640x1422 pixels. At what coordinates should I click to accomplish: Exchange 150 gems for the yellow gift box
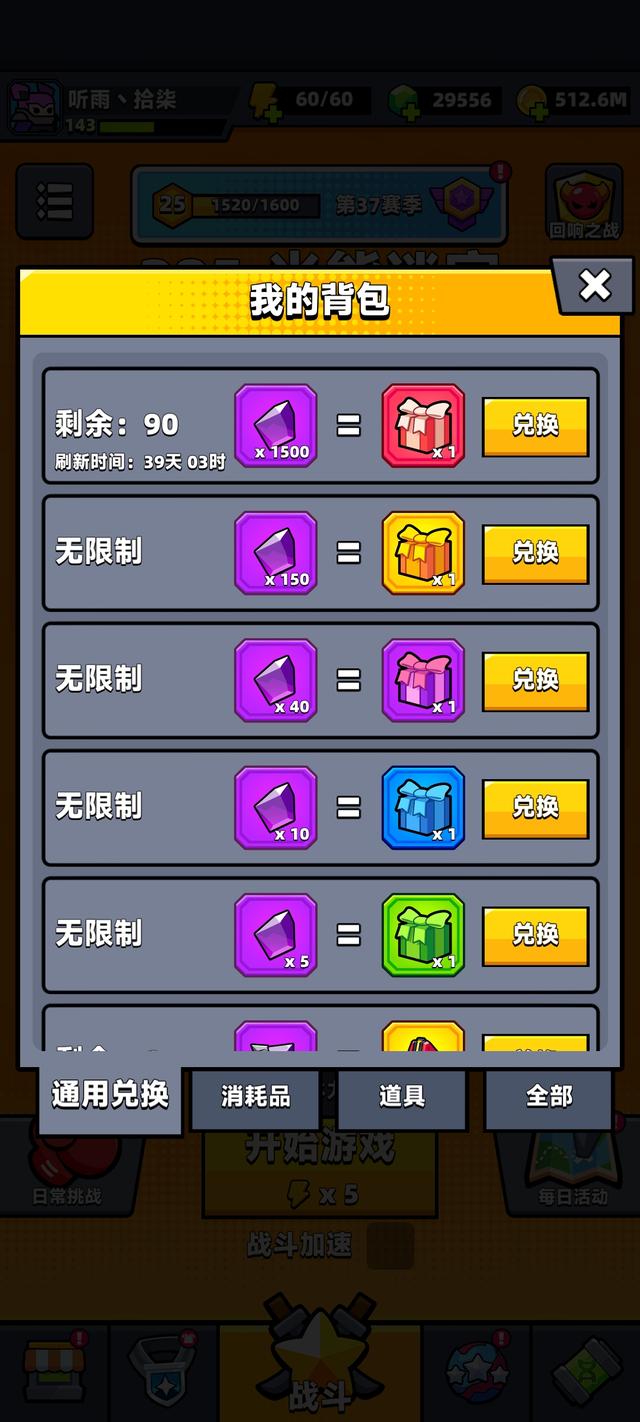coord(535,553)
